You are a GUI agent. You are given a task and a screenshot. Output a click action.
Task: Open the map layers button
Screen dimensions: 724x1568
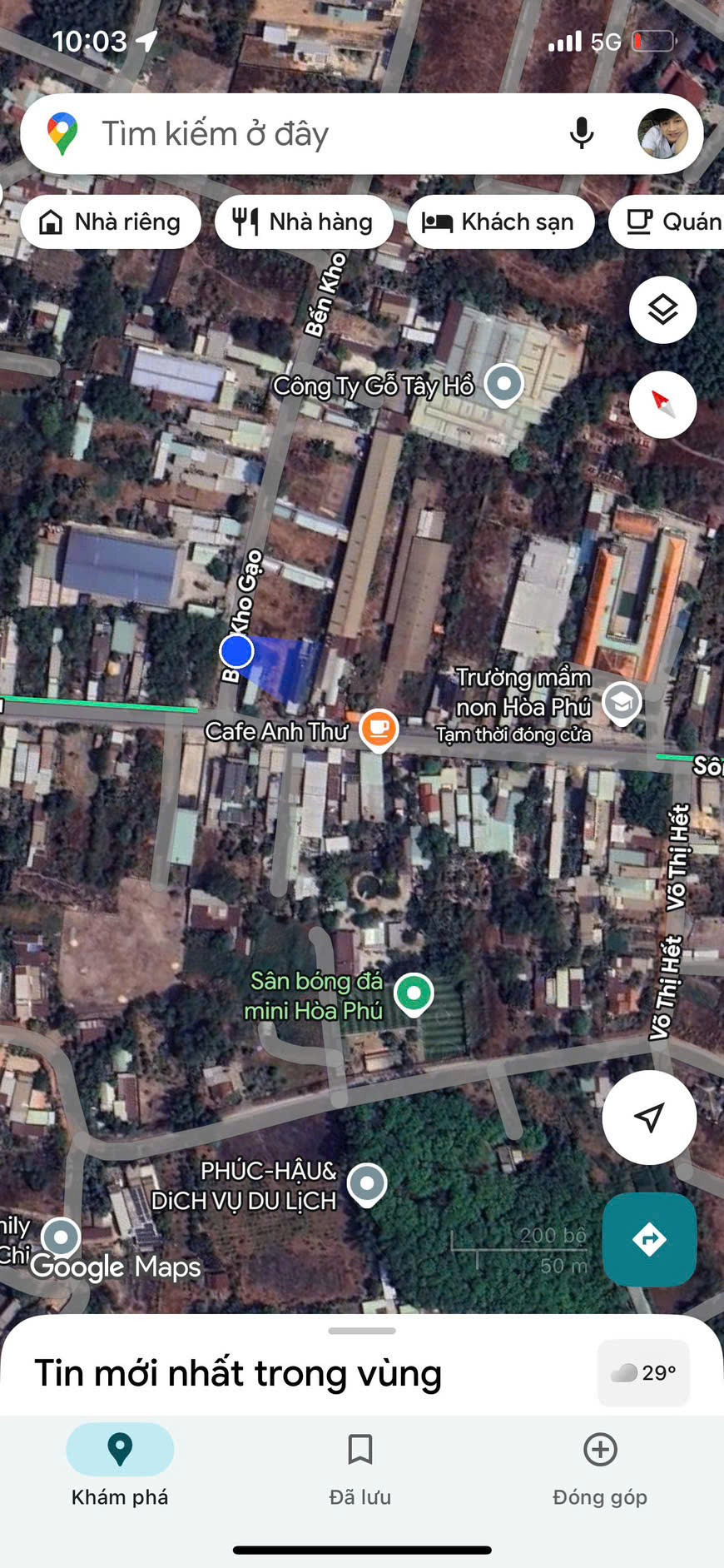pos(662,310)
